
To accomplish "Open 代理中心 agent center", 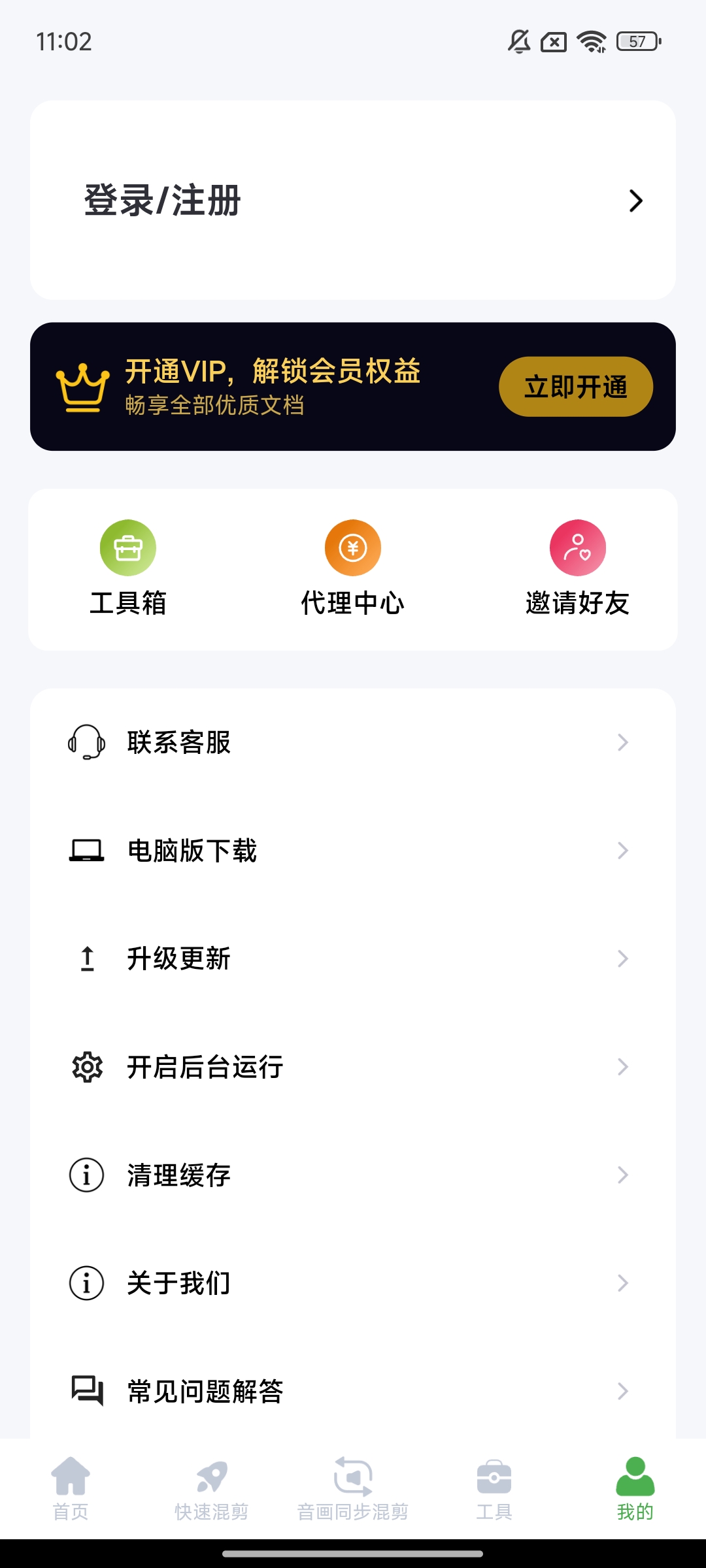I will point(353,568).
